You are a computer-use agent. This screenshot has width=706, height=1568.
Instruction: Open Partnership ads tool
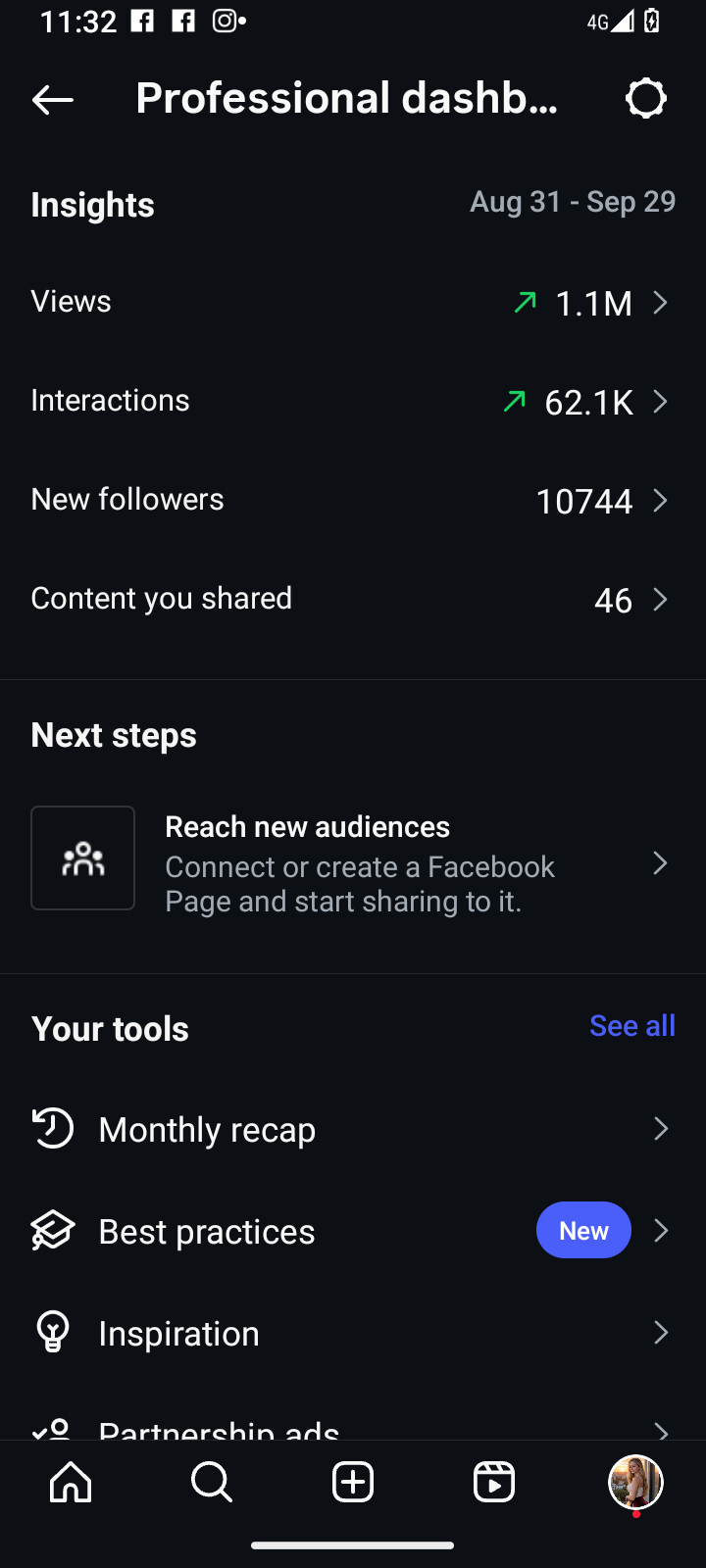click(x=353, y=1426)
